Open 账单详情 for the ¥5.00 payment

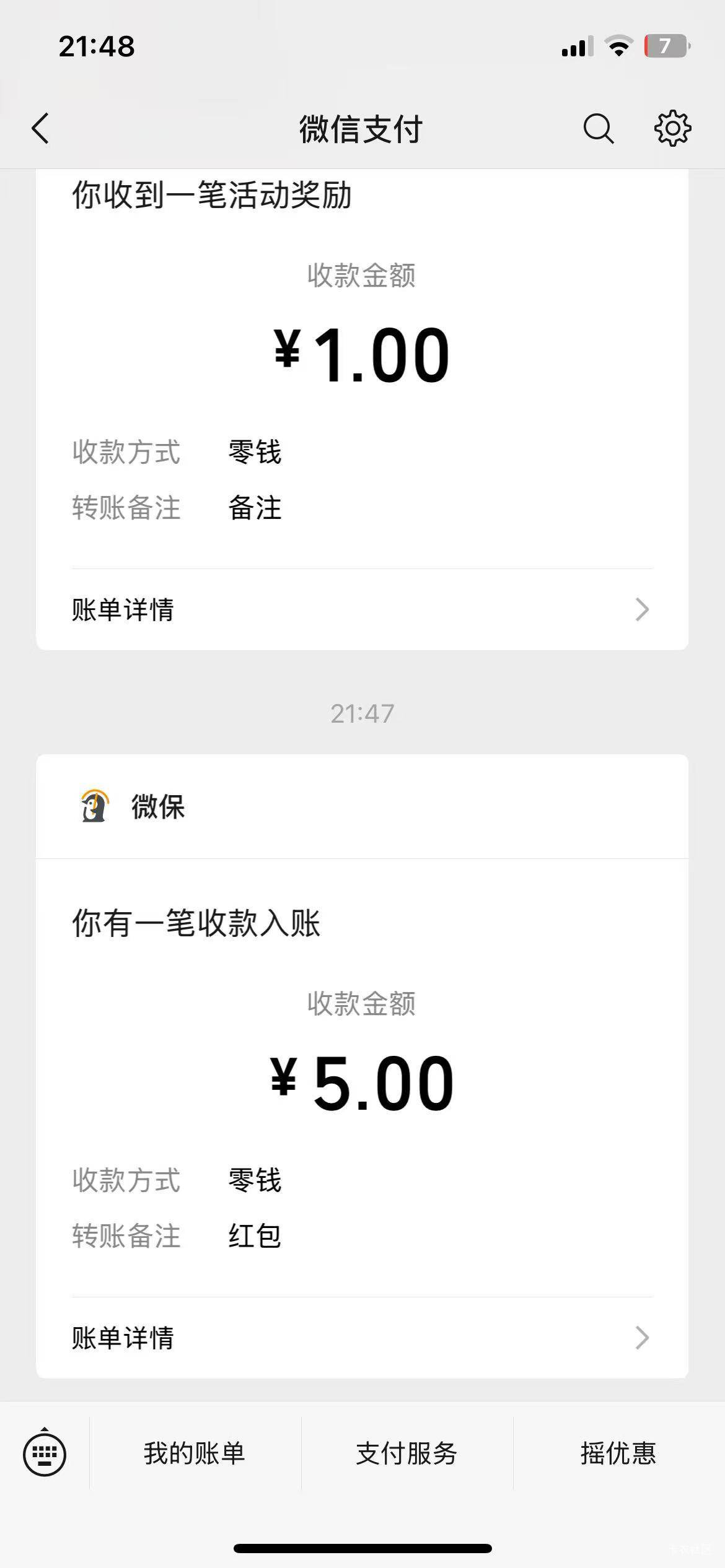click(362, 1338)
